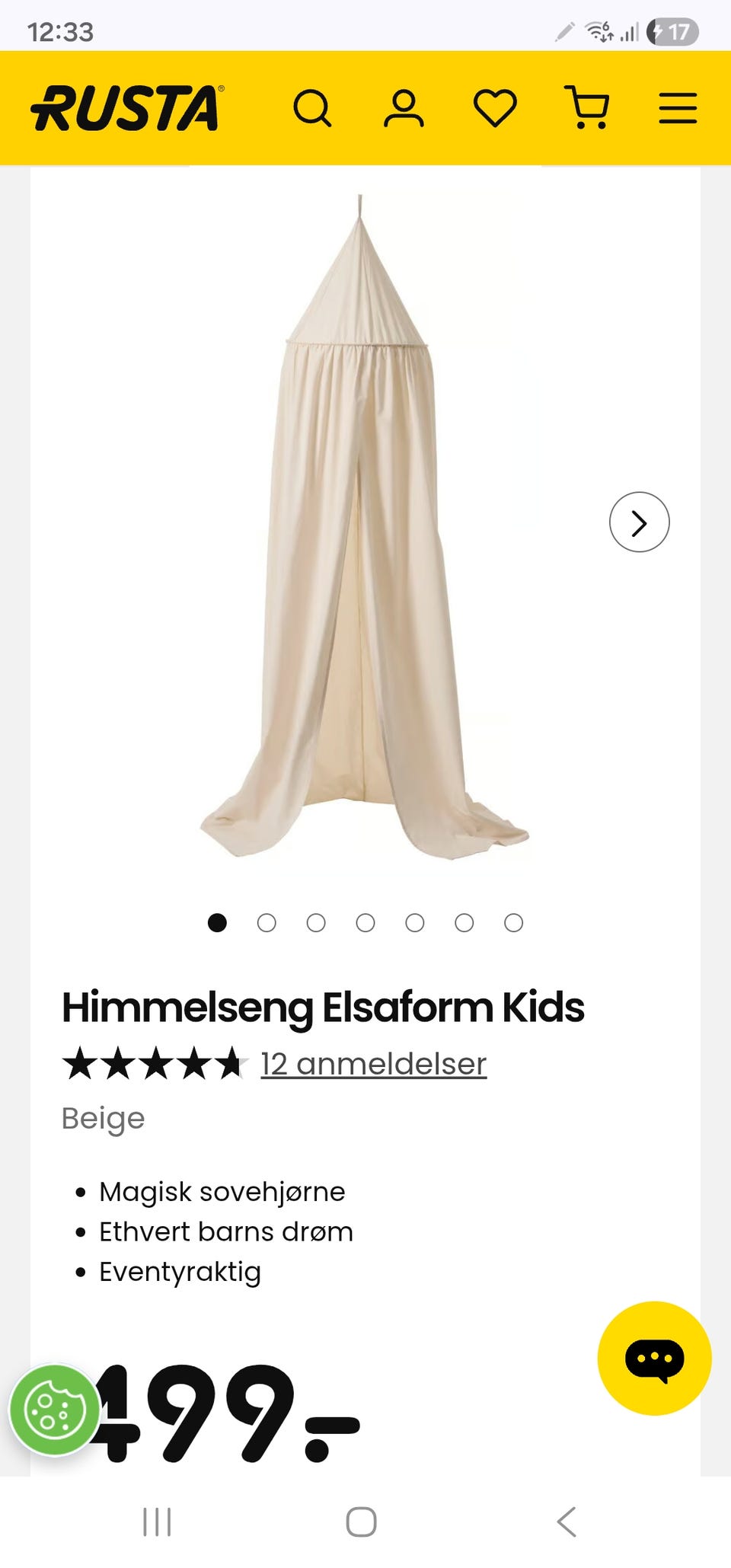
Task: Jump to the second image dot
Action: point(267,923)
